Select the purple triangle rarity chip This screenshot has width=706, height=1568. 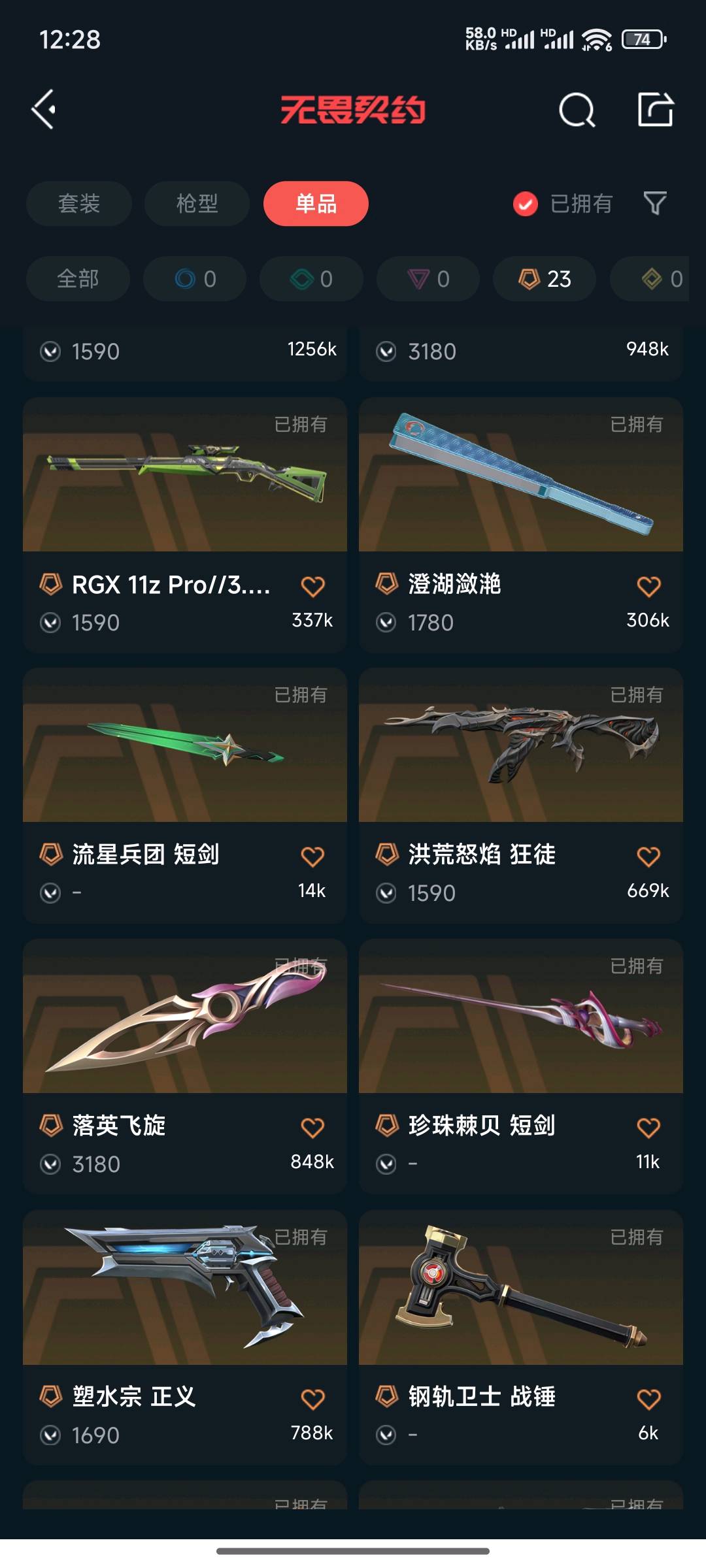(x=428, y=279)
